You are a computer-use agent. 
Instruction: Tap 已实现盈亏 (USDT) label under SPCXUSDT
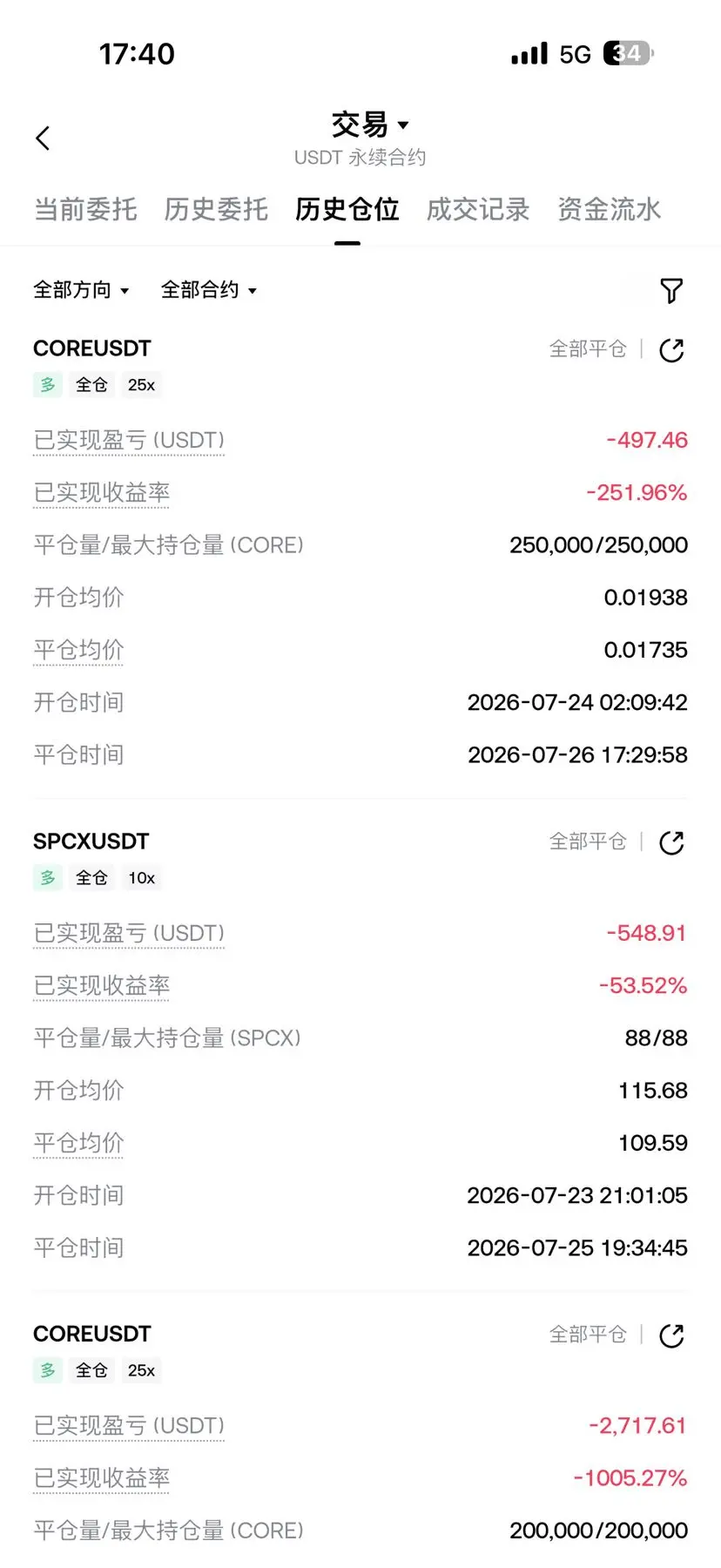[129, 933]
